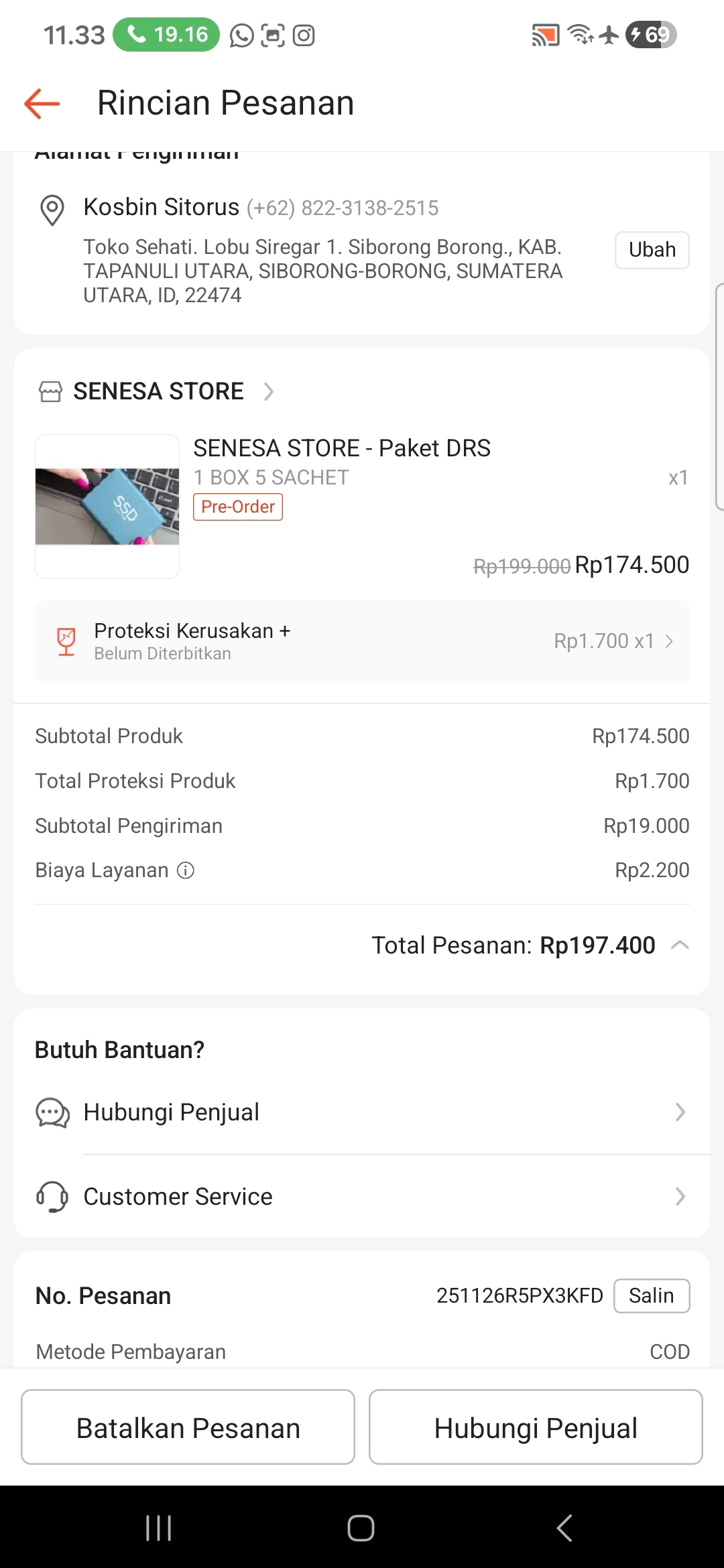This screenshot has height=1568, width=724.
Task: Open the SENESA STORE shop page
Action: [x=158, y=391]
